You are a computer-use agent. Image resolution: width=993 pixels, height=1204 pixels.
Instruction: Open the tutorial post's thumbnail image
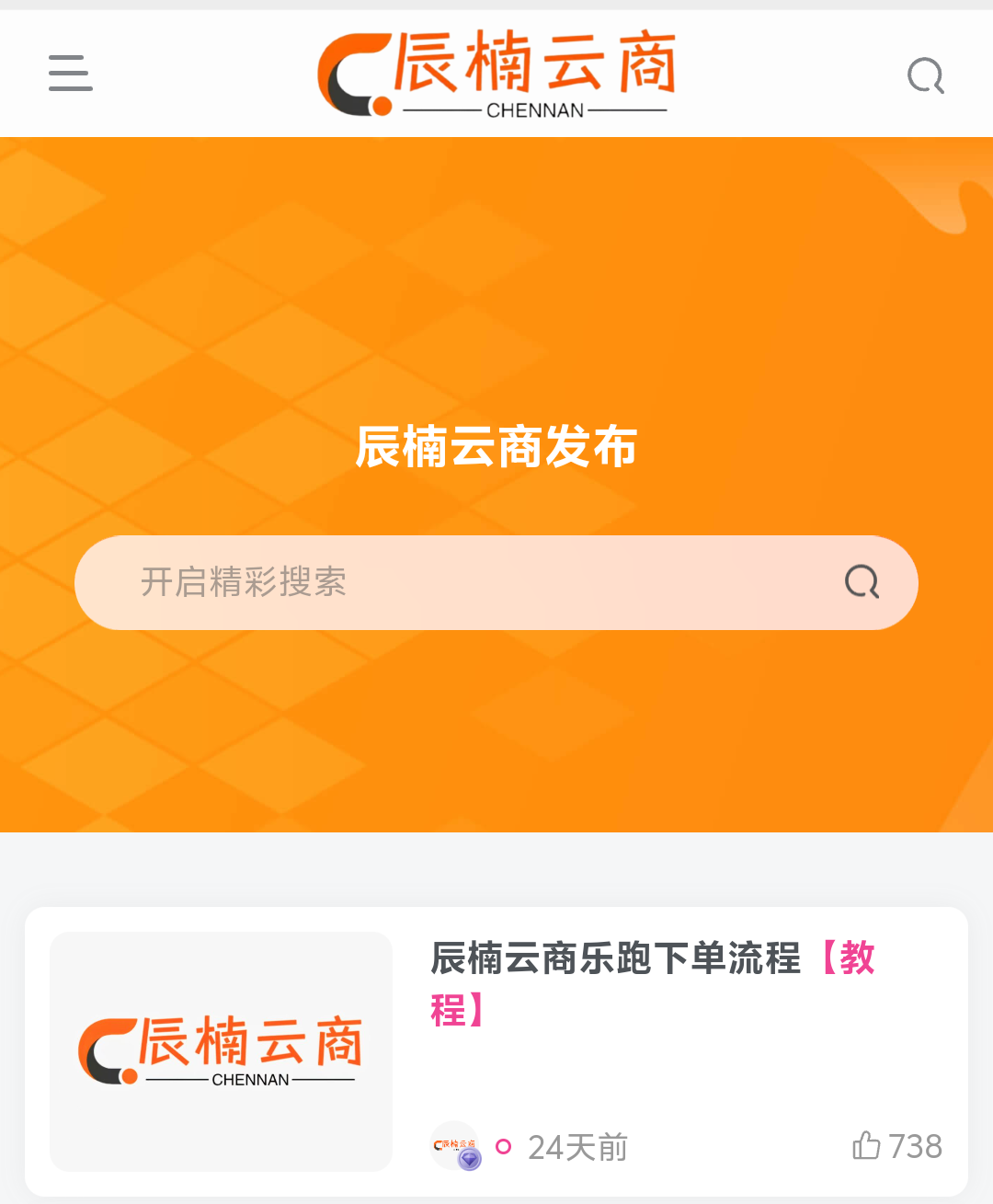click(221, 1051)
